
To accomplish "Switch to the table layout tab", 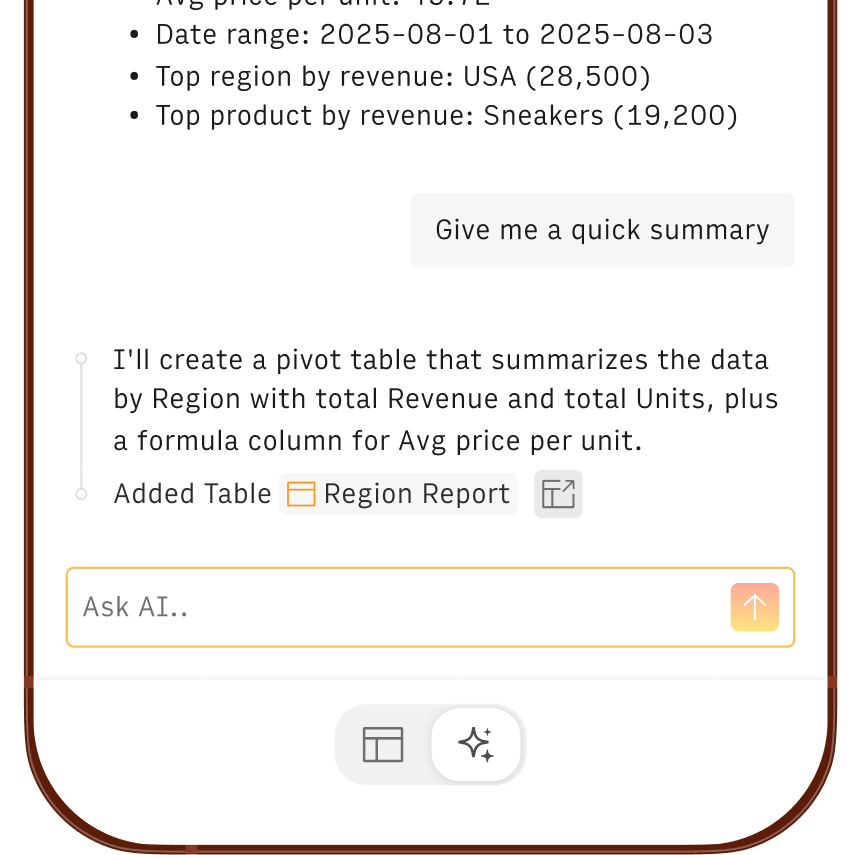I will point(383,745).
